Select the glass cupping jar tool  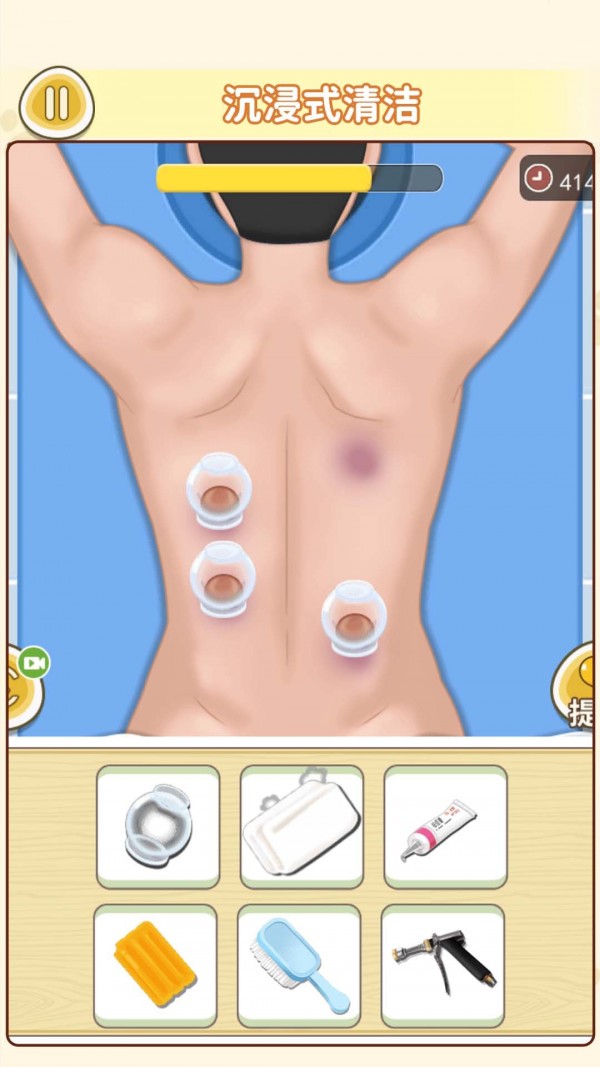point(158,826)
